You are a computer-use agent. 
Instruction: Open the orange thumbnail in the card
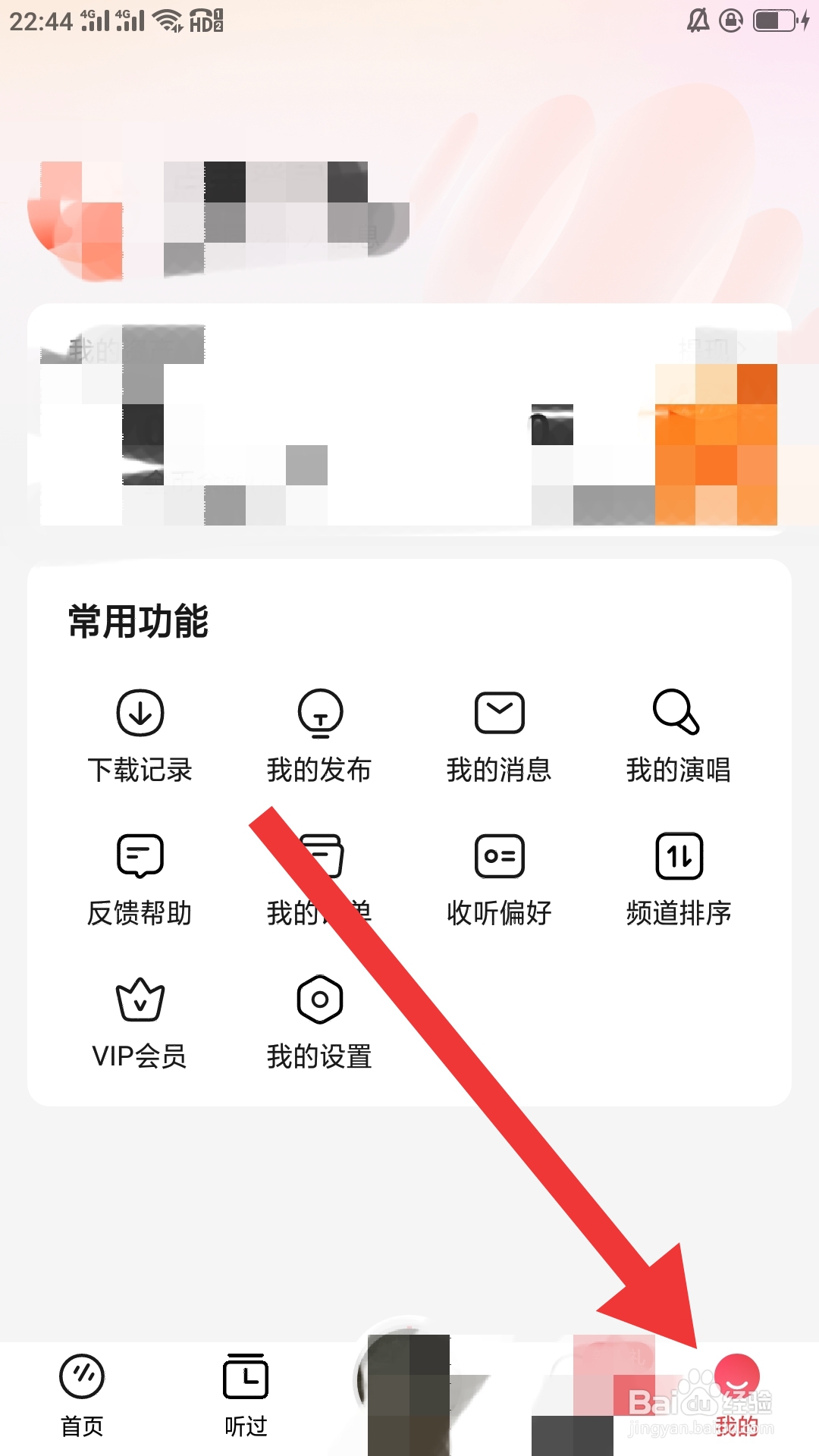pos(716,444)
